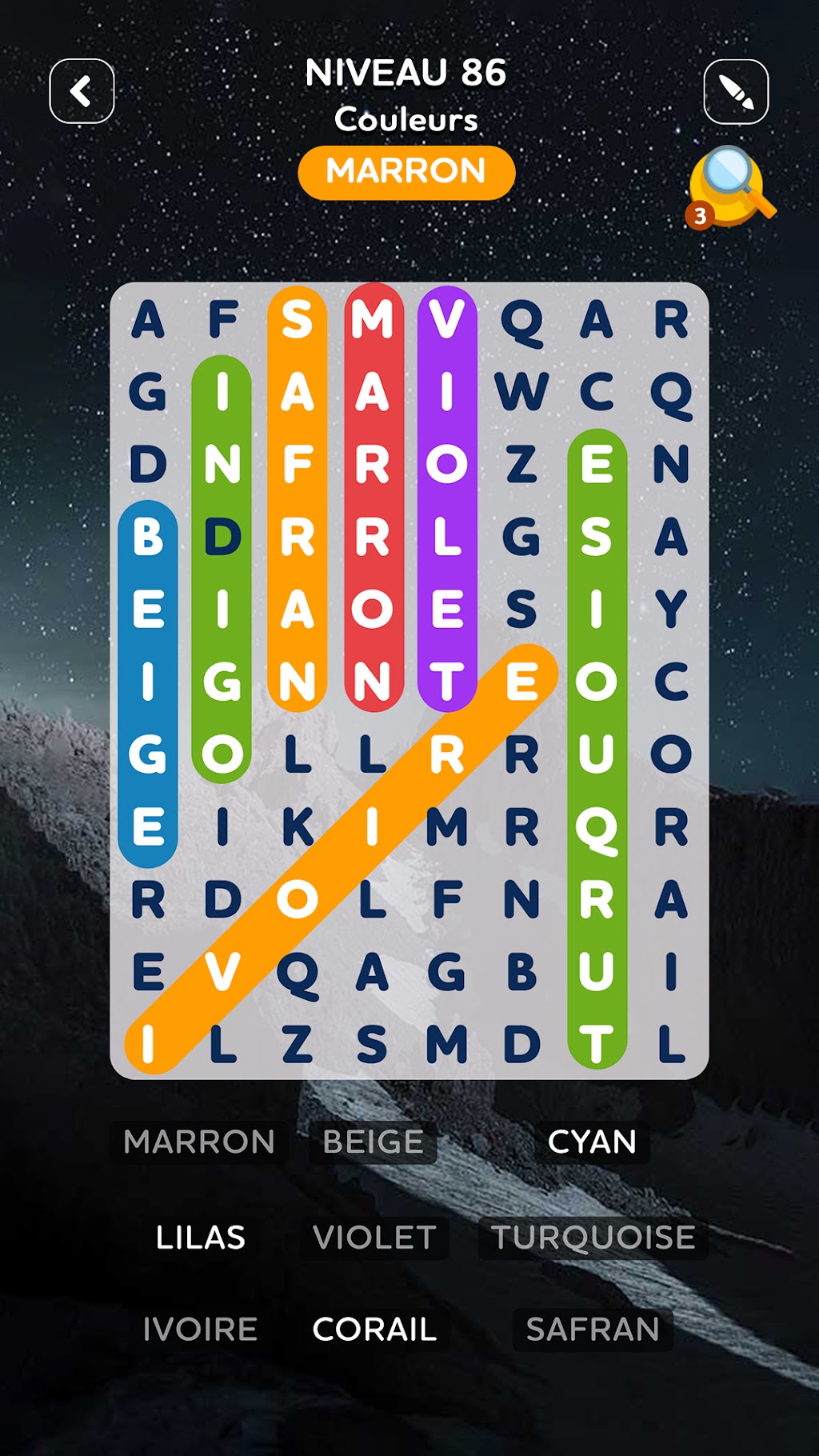The height and width of the screenshot is (1456, 819).
Task: Open the paintbrush theme button
Action: (x=736, y=91)
